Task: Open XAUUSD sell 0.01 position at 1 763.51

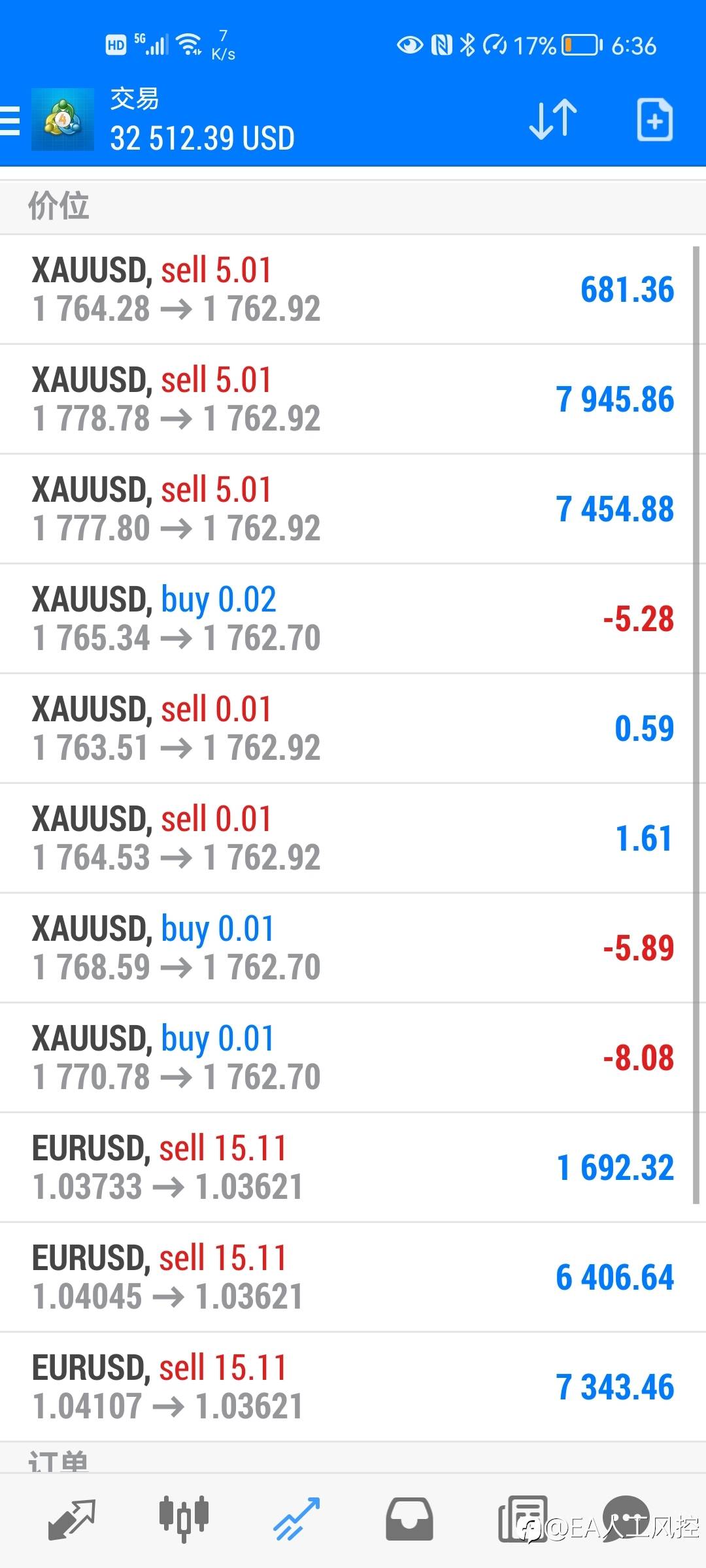Action: point(353,728)
